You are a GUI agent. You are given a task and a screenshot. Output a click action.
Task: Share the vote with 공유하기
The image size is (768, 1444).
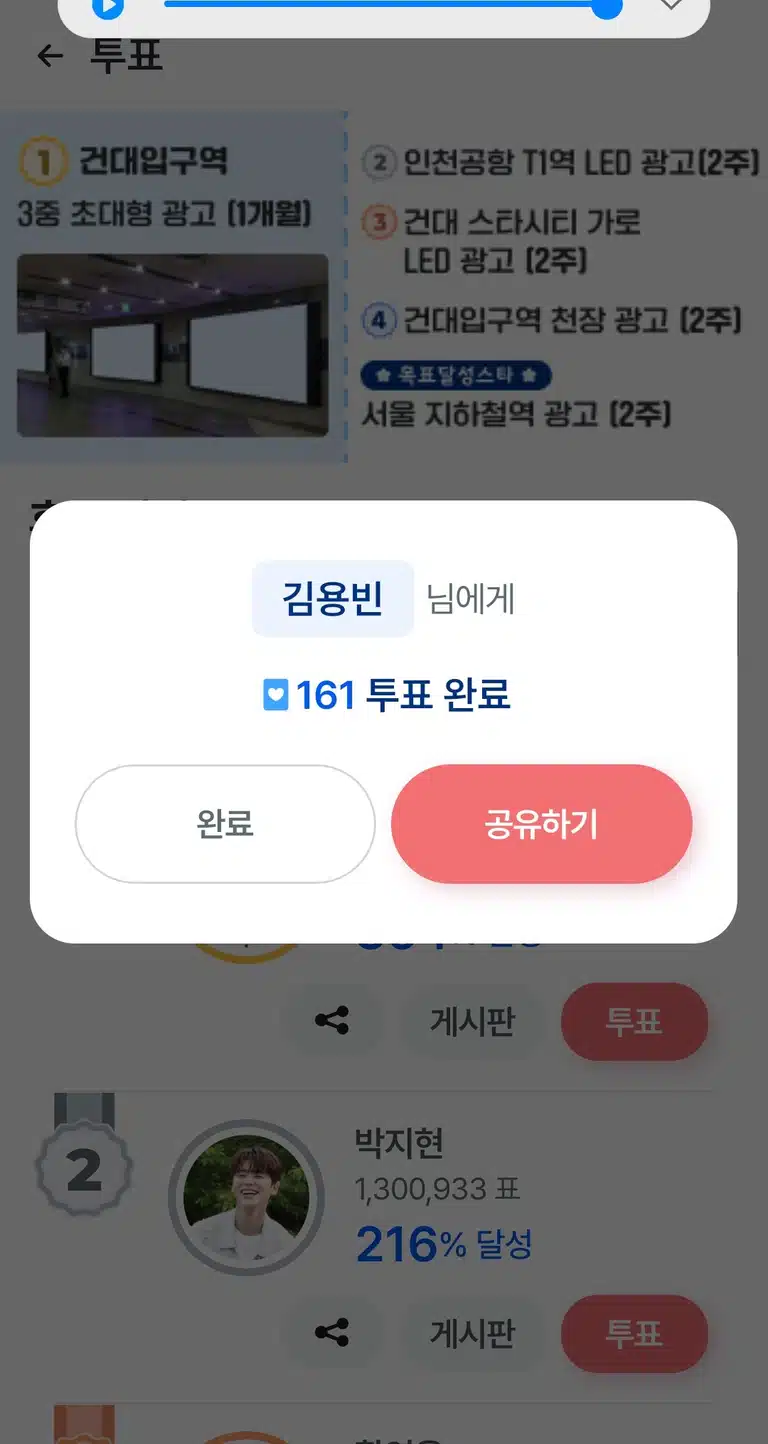pos(541,824)
